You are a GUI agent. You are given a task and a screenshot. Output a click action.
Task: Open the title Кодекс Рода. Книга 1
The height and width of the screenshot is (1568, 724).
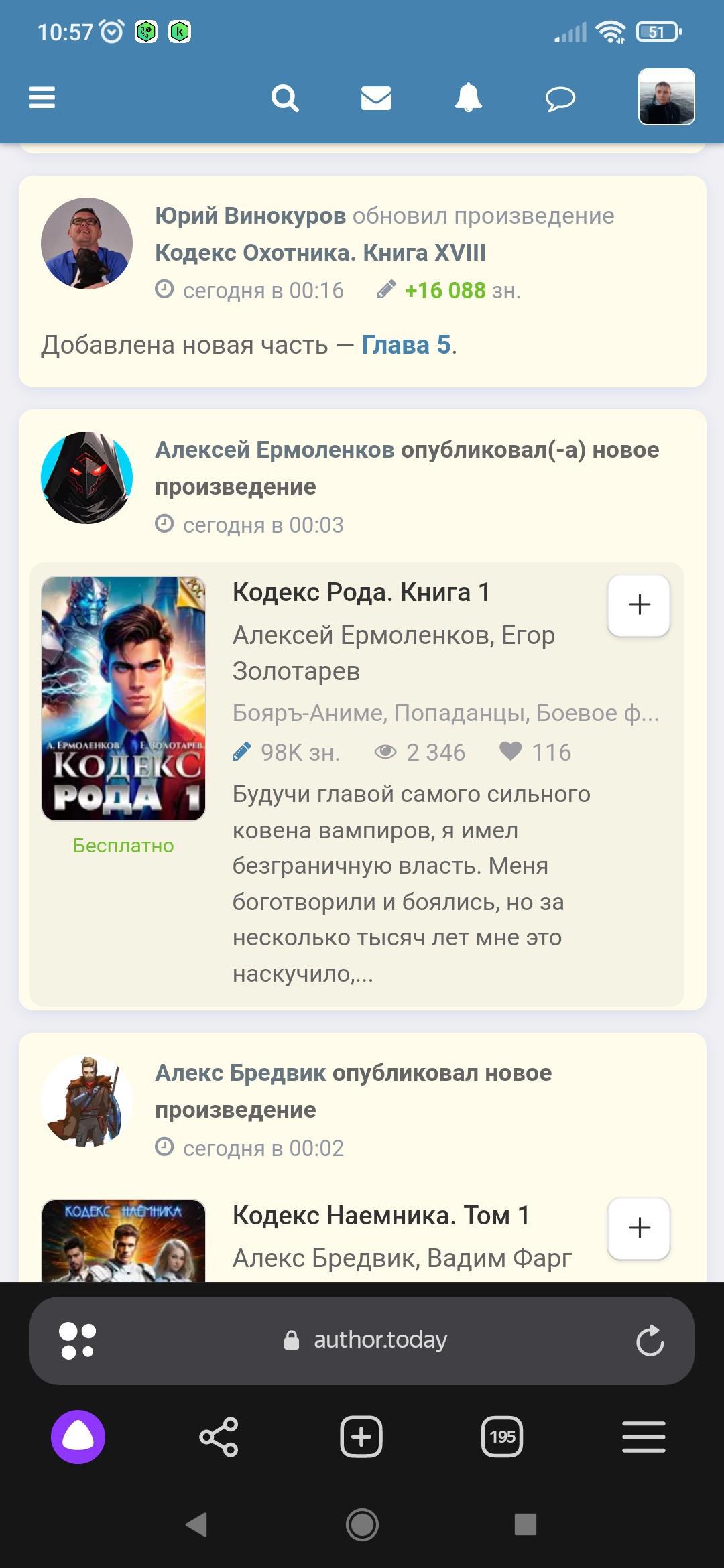(x=361, y=592)
